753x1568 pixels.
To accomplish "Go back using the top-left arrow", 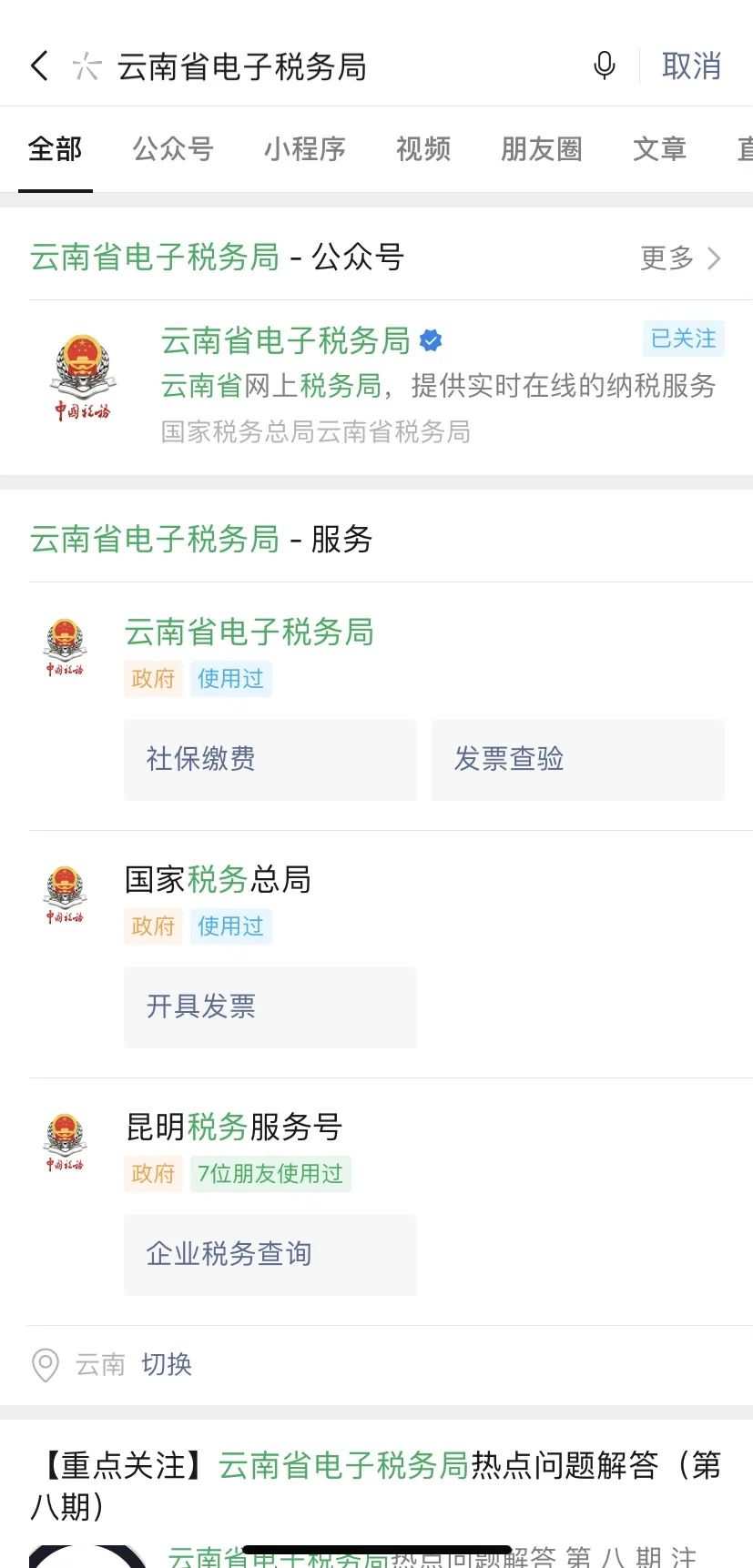I will click(39, 66).
